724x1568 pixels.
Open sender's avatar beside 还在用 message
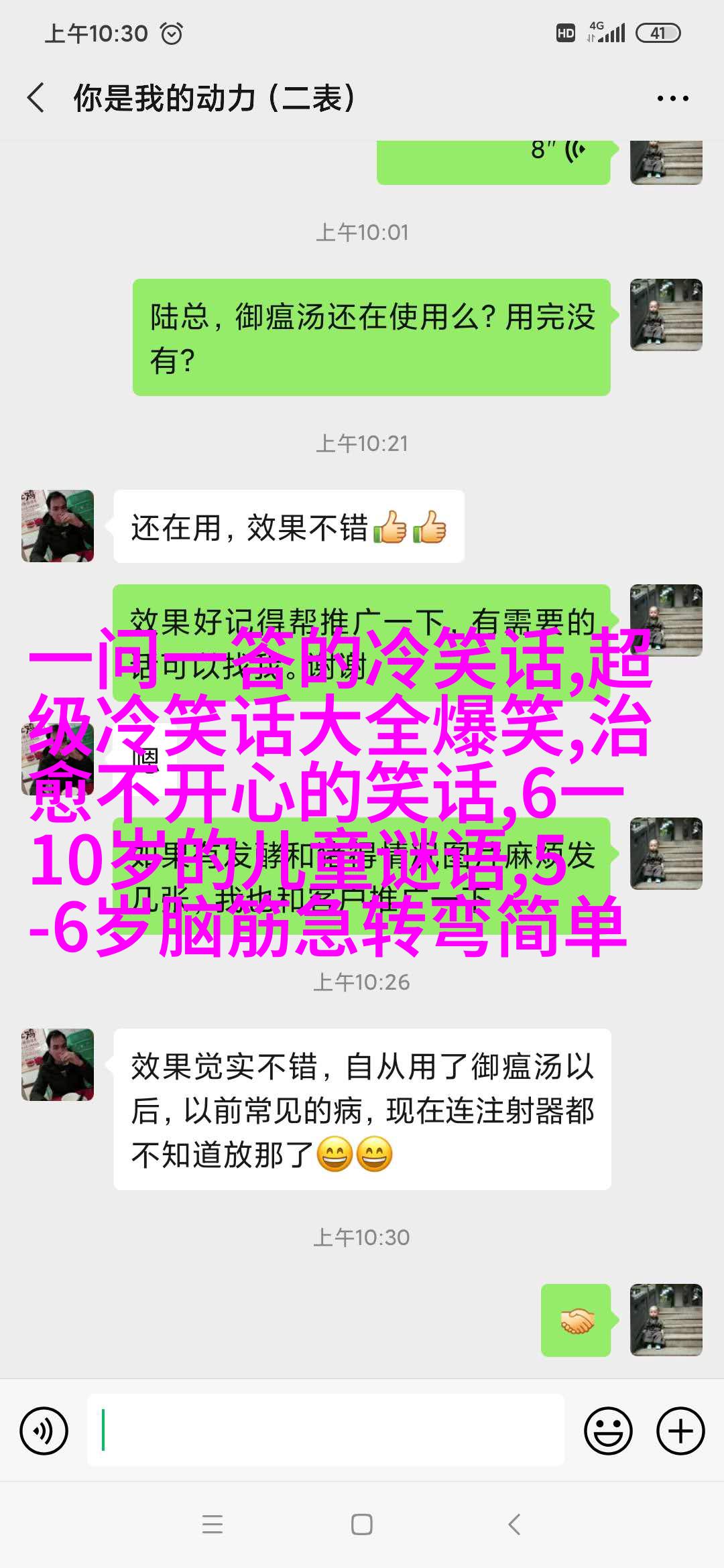coord(58,526)
